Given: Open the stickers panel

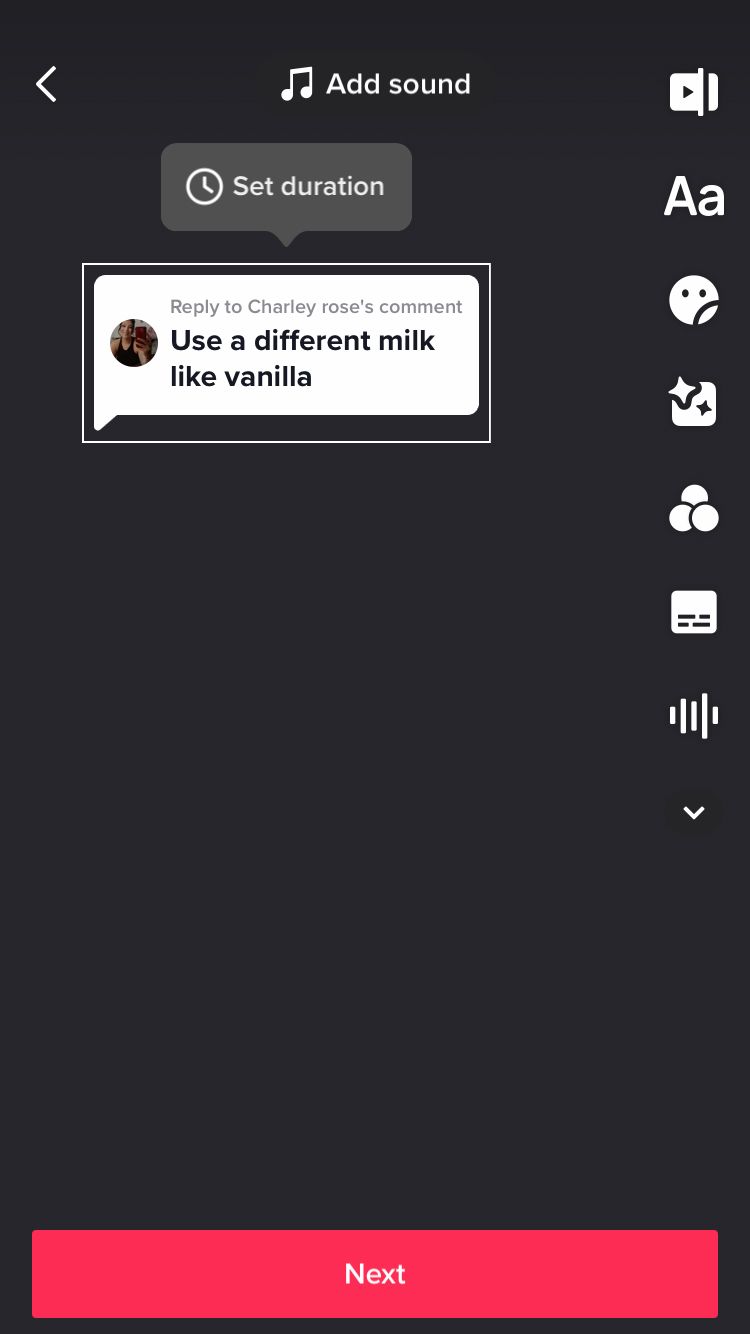Looking at the screenshot, I should (x=694, y=301).
